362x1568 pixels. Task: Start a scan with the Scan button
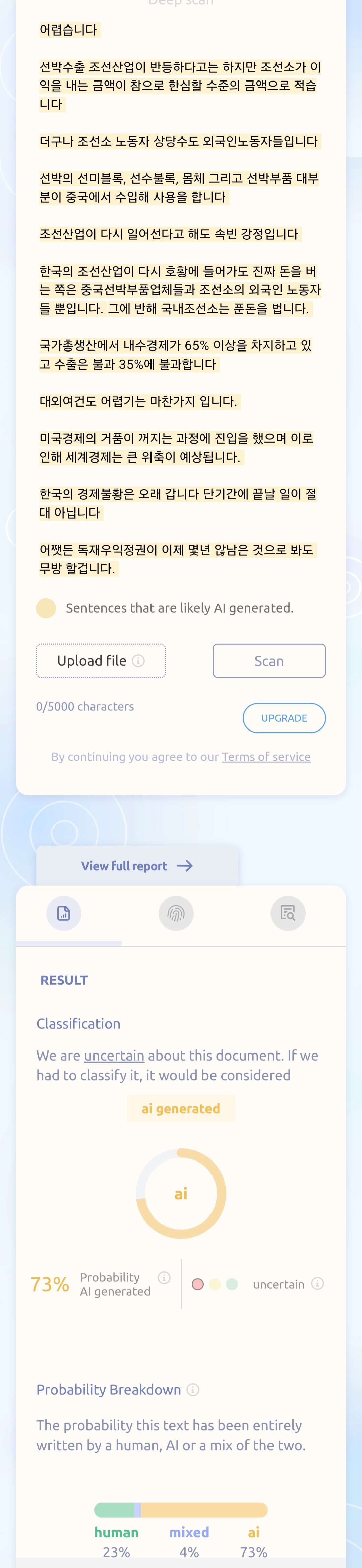click(269, 660)
